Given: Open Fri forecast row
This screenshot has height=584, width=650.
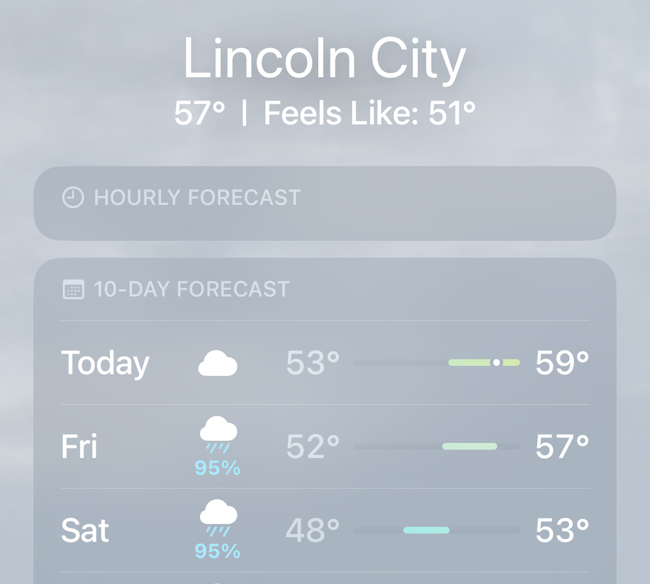Looking at the screenshot, I should (x=324, y=447).
